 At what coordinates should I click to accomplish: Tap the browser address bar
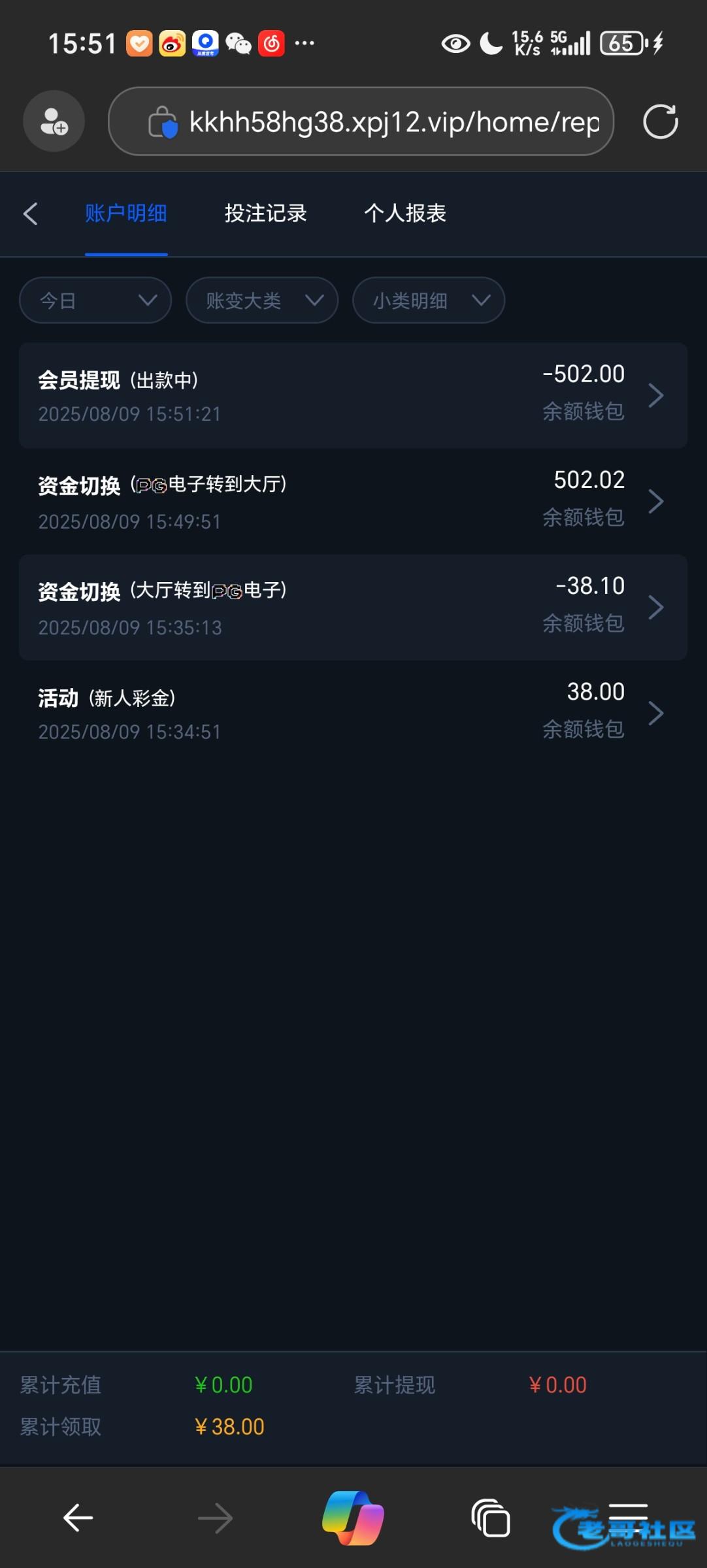coord(361,122)
